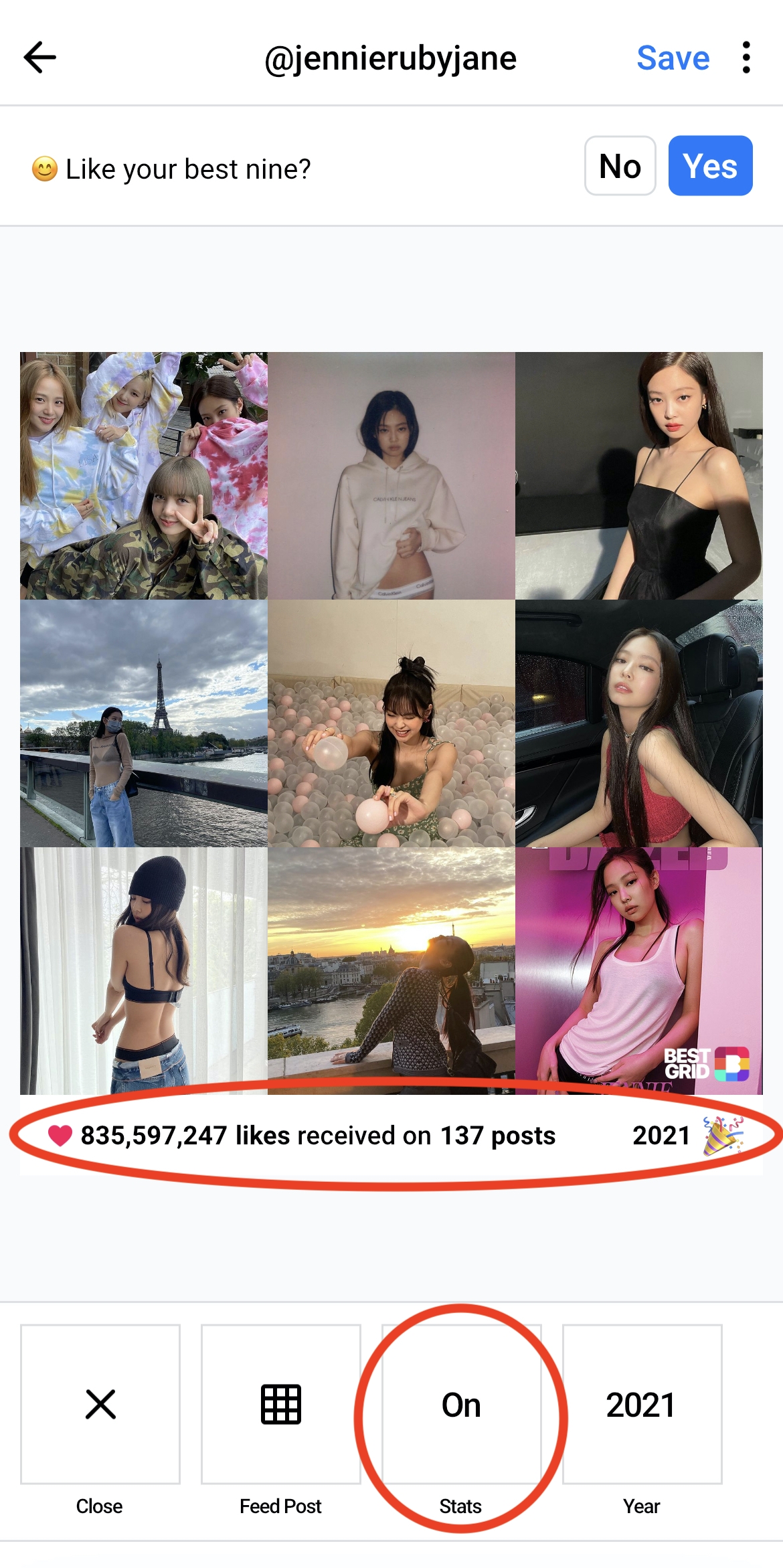
Task: Toggle the Stats option off
Action: (x=461, y=1404)
